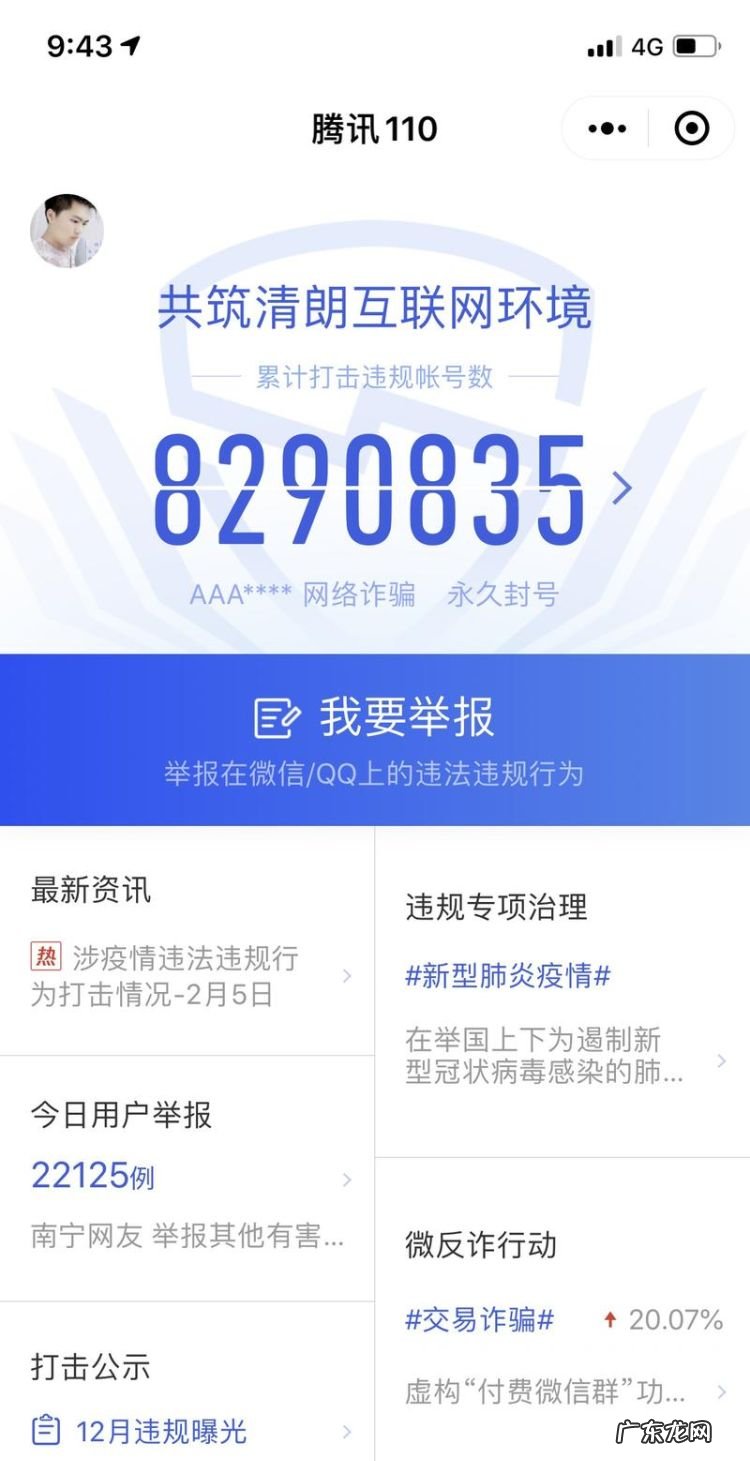Screen dimensions: 750x1461
Task: Open the mini program more options menu
Action: coord(607,129)
